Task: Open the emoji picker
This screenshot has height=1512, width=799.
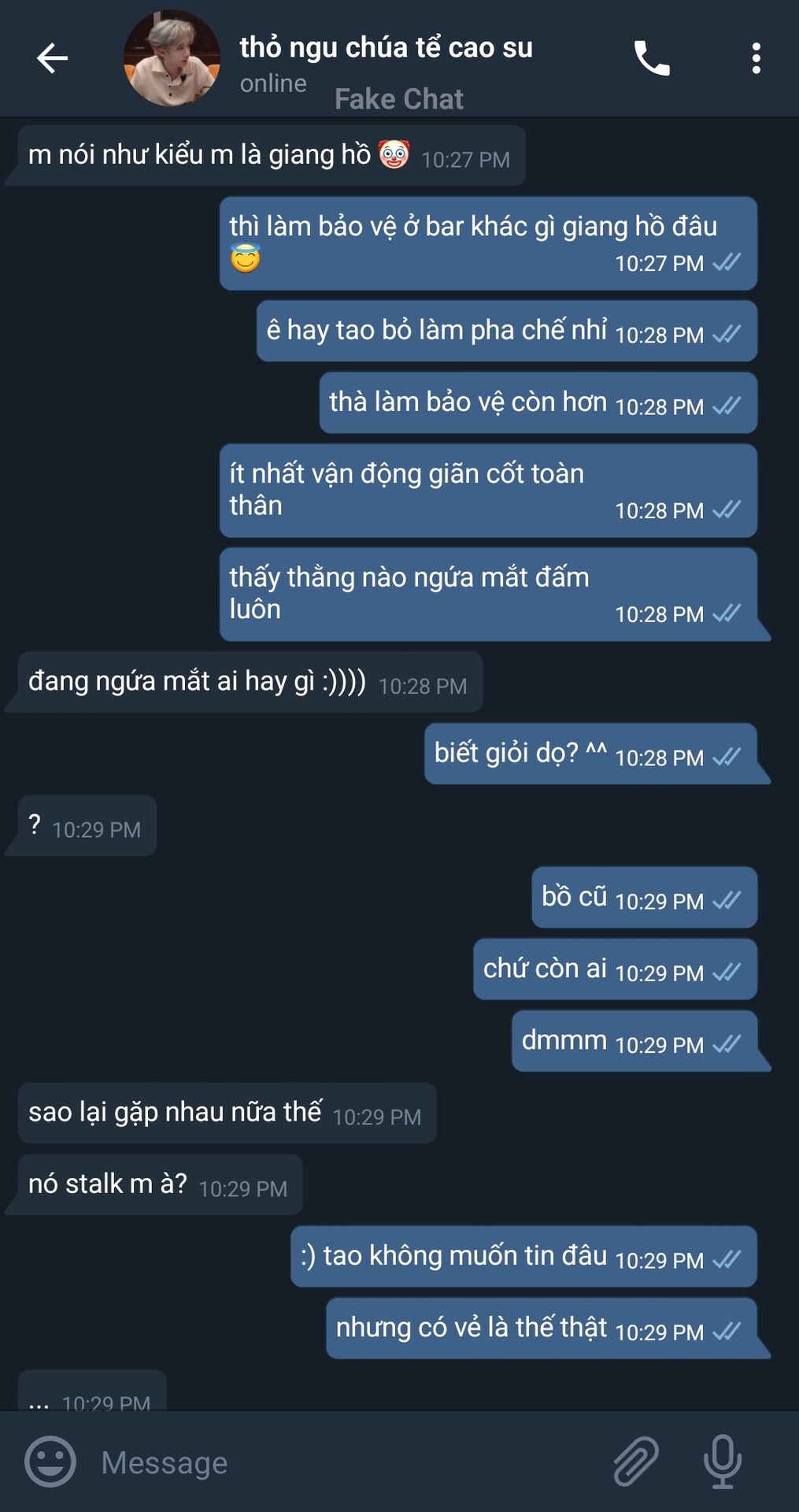Action: coord(50,1462)
